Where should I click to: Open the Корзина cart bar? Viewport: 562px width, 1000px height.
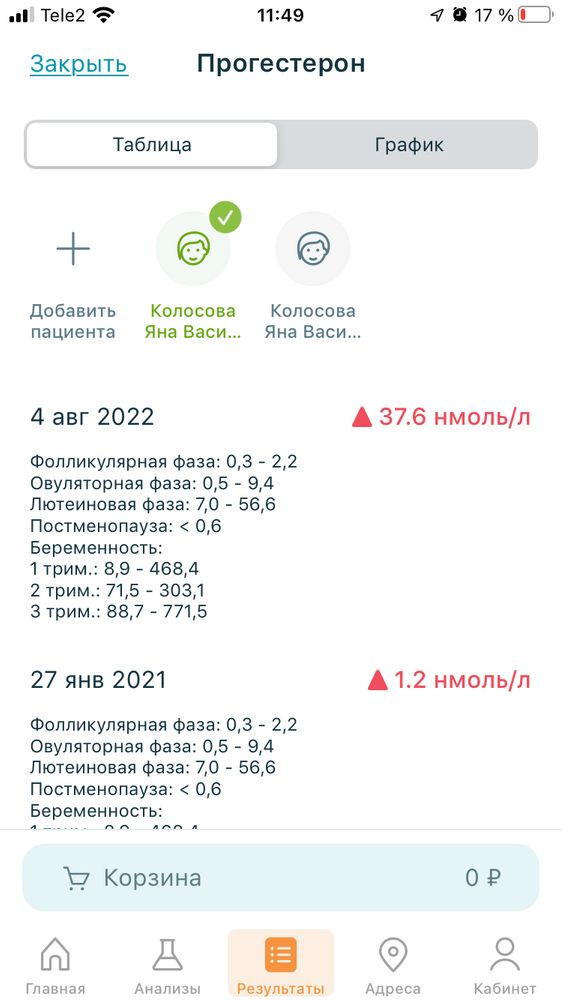(281, 878)
